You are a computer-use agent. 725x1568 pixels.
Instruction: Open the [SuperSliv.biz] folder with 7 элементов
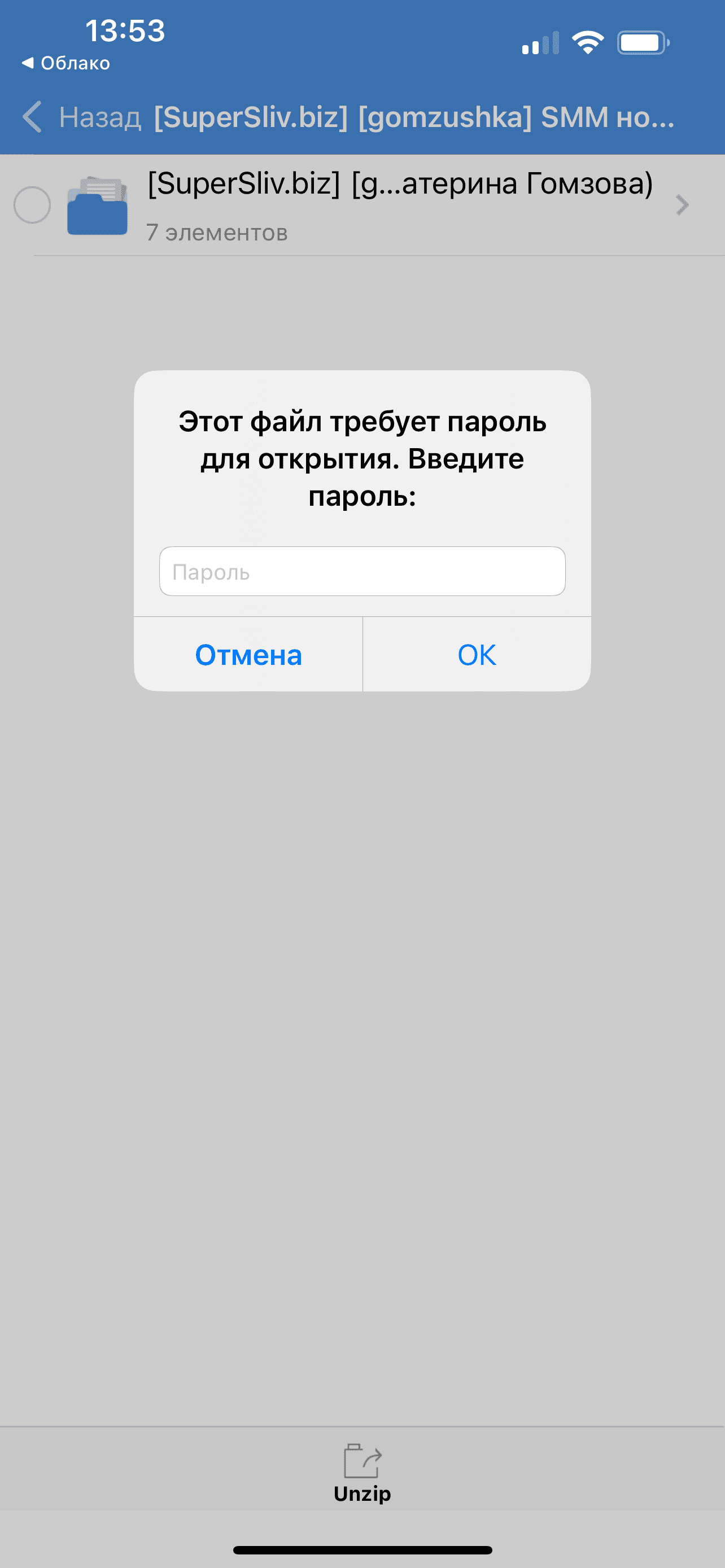tap(399, 205)
